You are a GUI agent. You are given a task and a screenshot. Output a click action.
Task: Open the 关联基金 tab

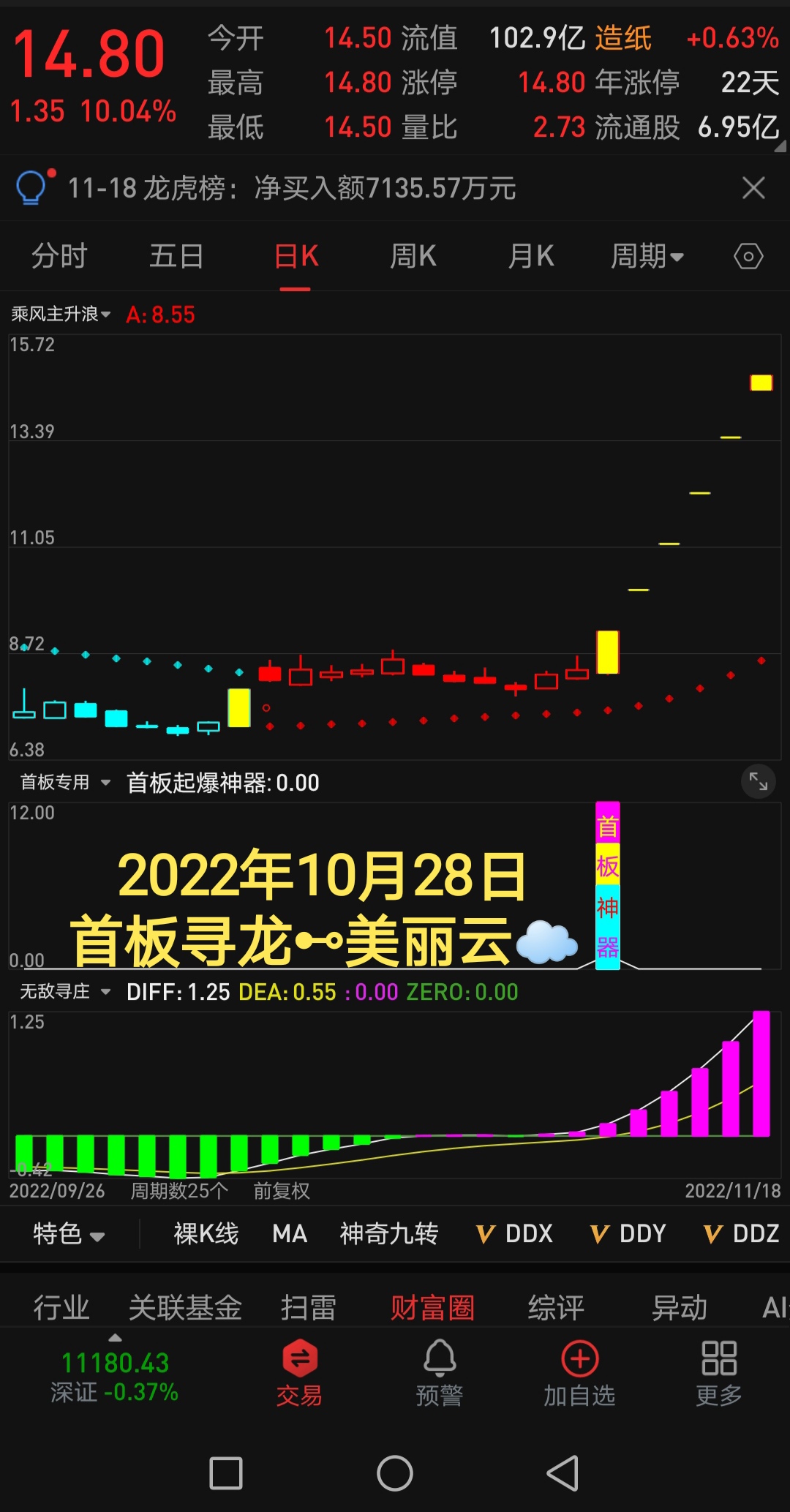(185, 1308)
